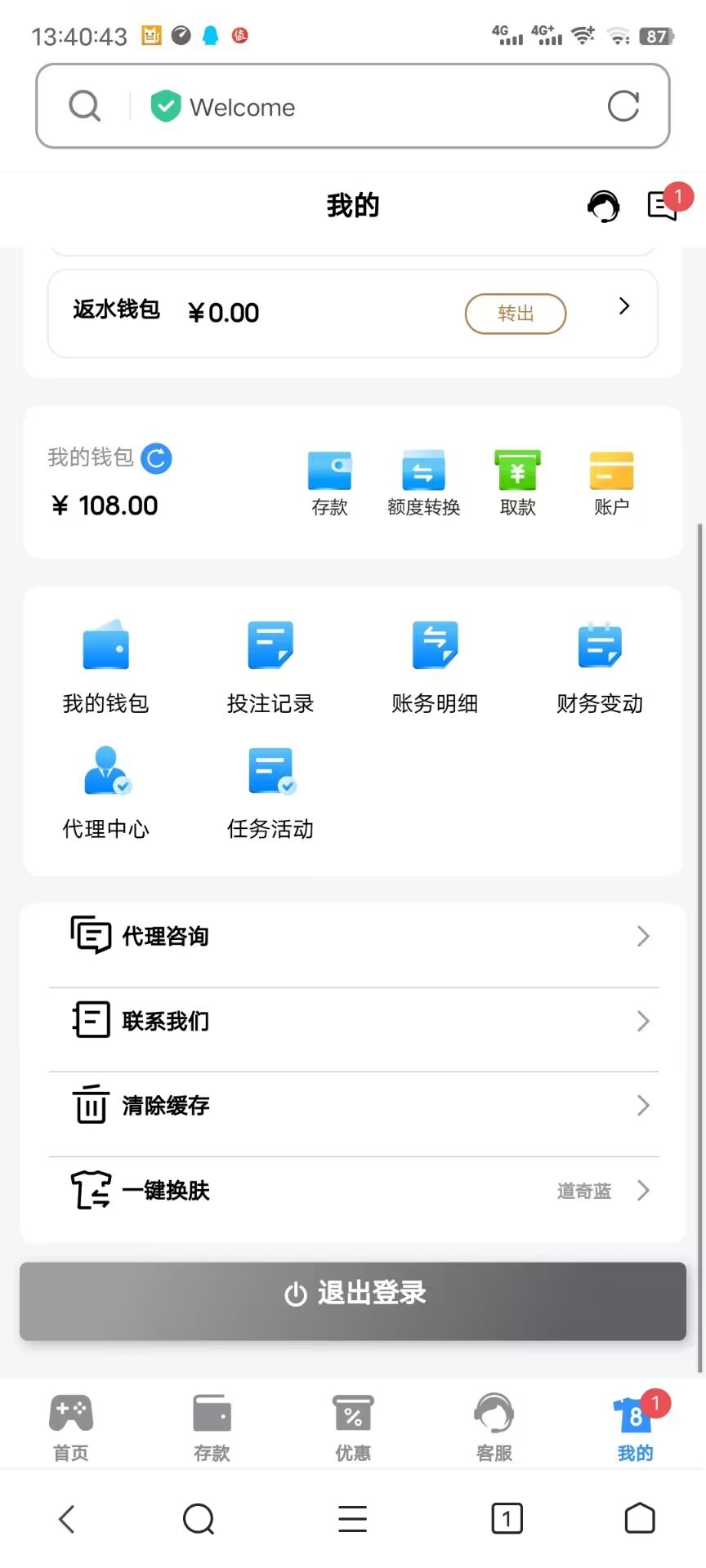Screen dimensions: 706x1568
Task: Open 代理咨询 agent consultation row
Action: [x=352, y=937]
